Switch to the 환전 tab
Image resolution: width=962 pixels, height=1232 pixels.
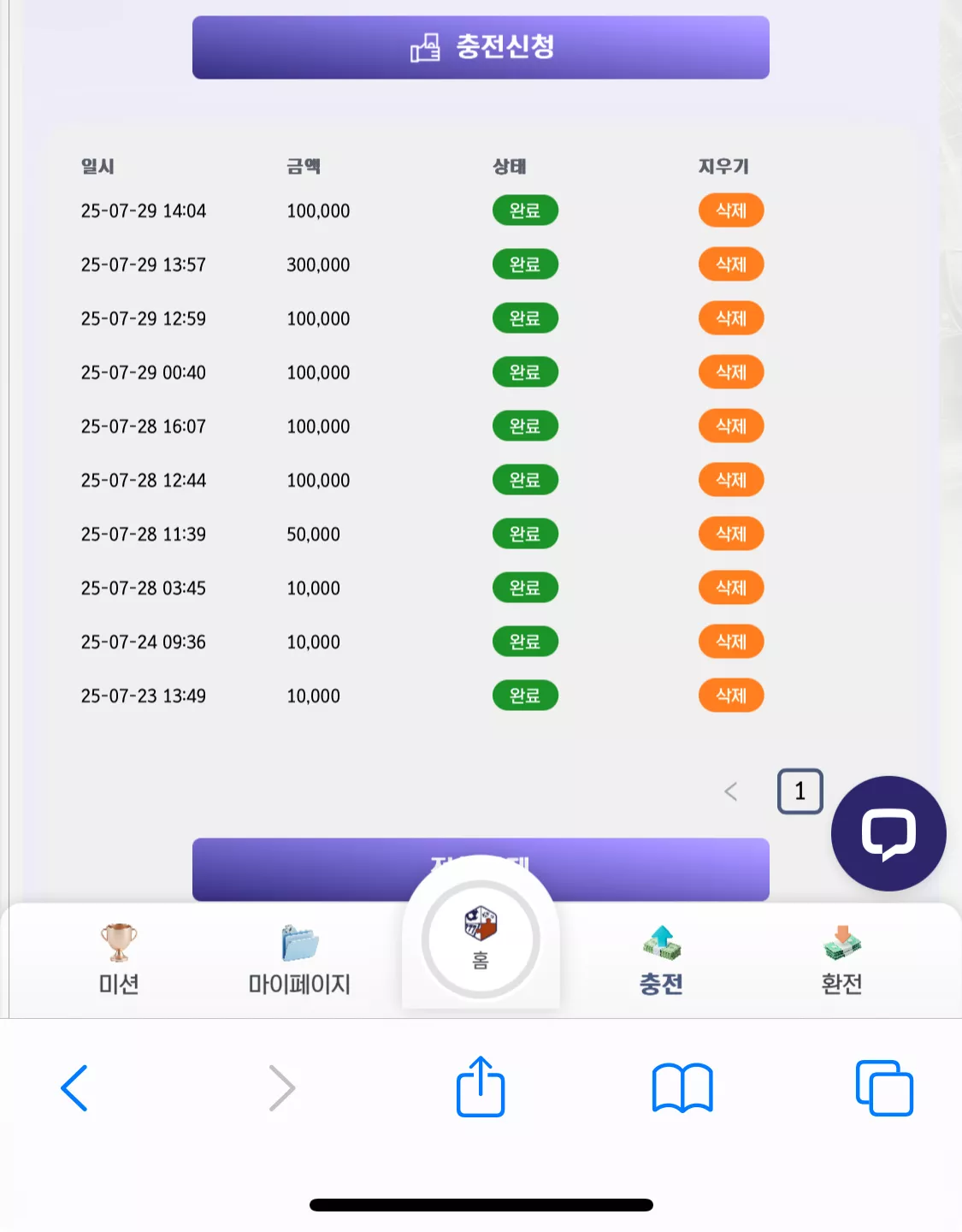[842, 960]
